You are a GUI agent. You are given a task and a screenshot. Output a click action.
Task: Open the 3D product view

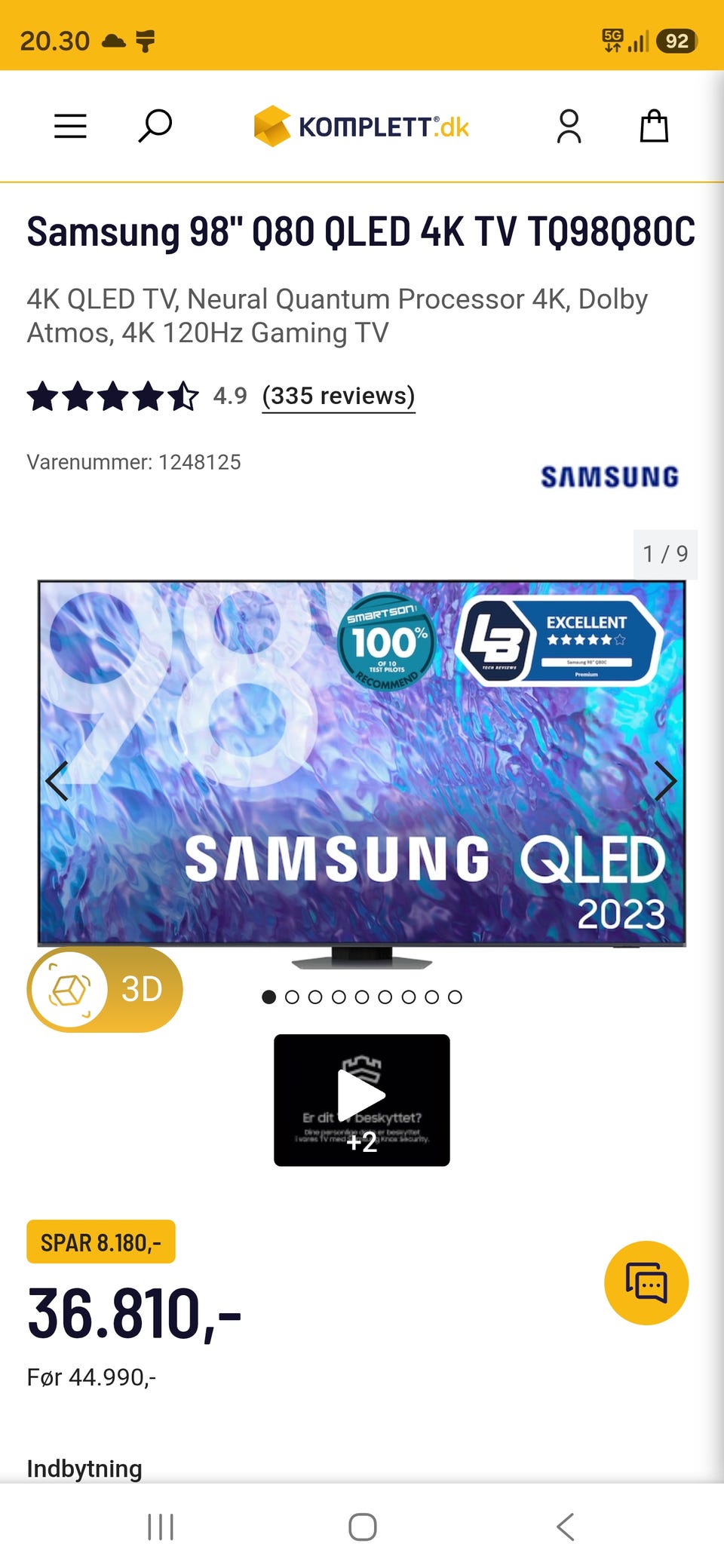[x=105, y=989]
